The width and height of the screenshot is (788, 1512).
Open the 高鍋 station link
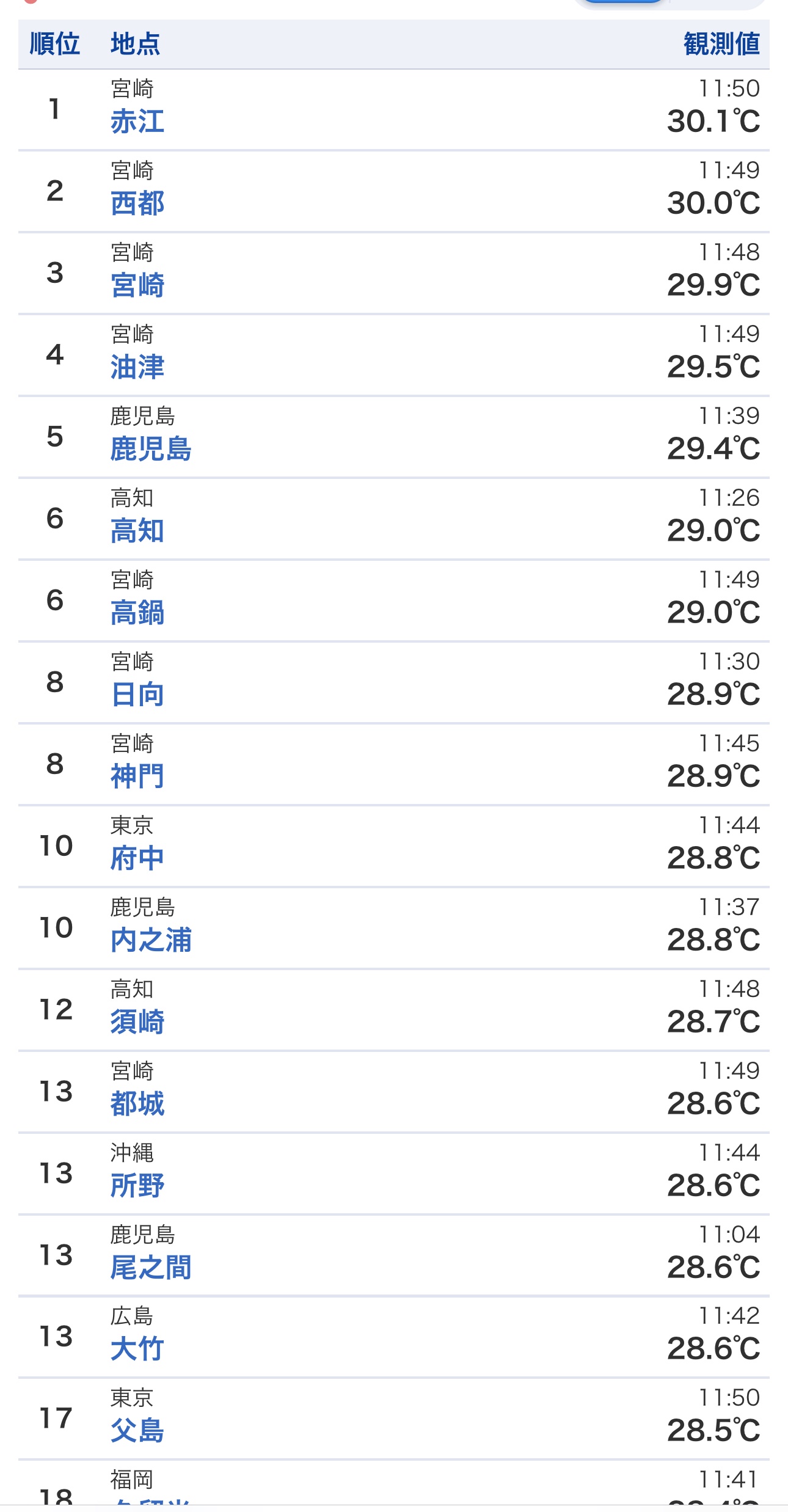pyautogui.click(x=137, y=613)
